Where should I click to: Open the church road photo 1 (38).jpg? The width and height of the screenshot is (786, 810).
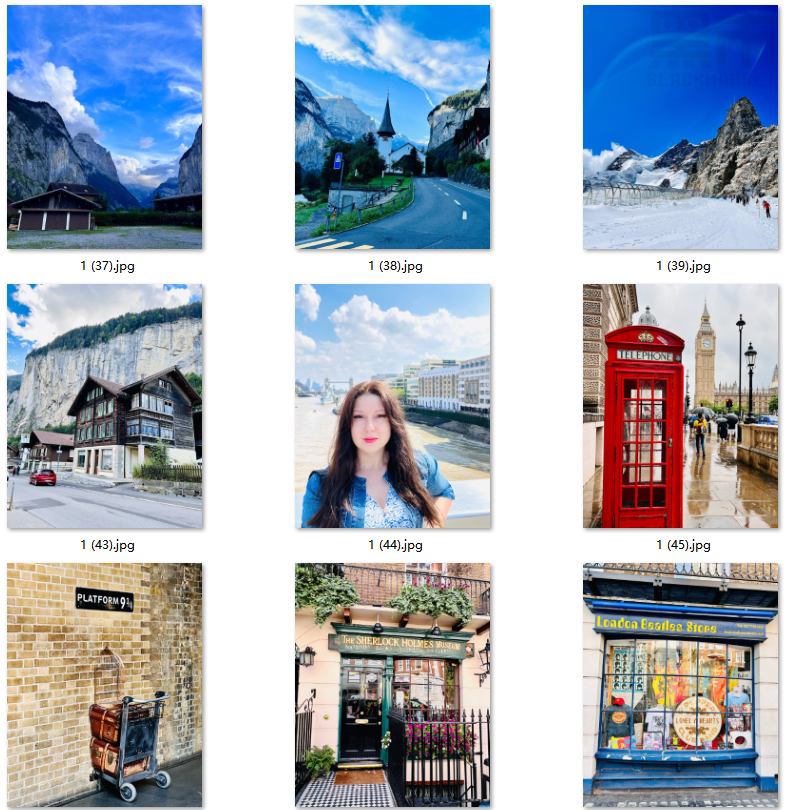(392, 127)
